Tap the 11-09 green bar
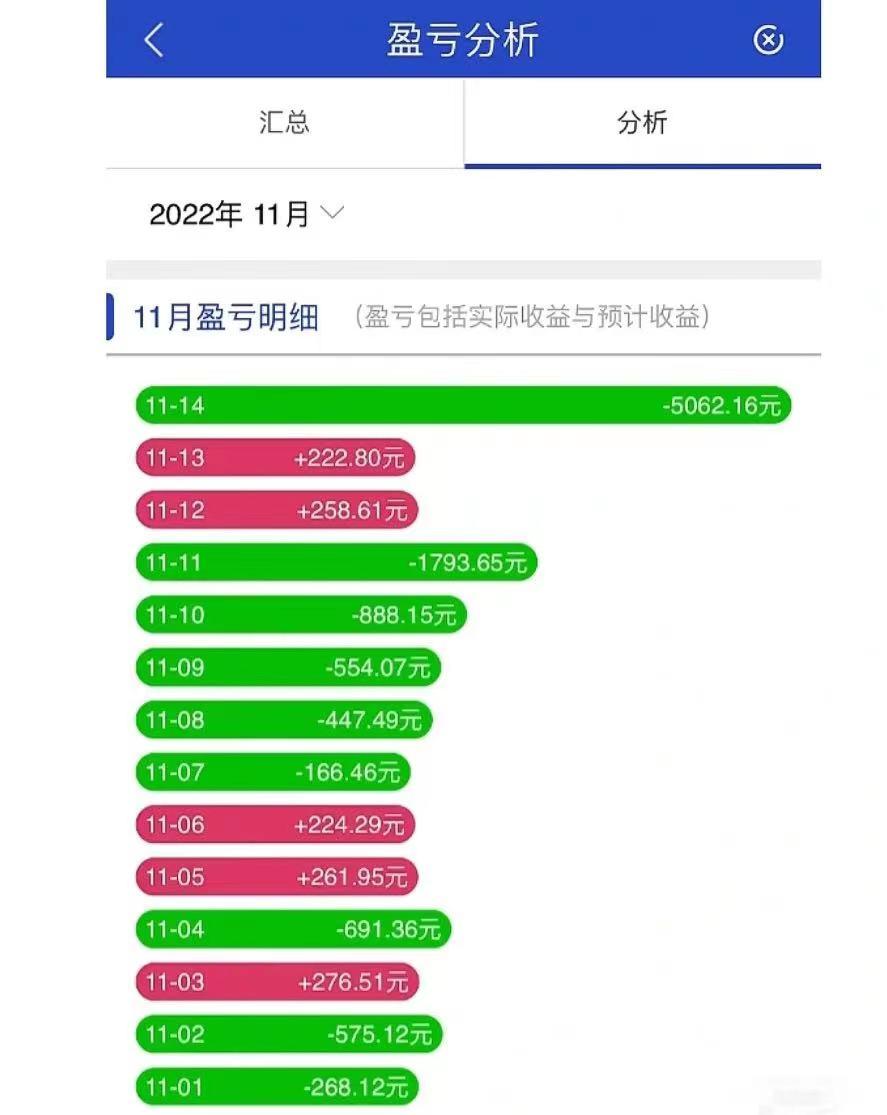This screenshot has width=887, height=1115. coord(287,667)
